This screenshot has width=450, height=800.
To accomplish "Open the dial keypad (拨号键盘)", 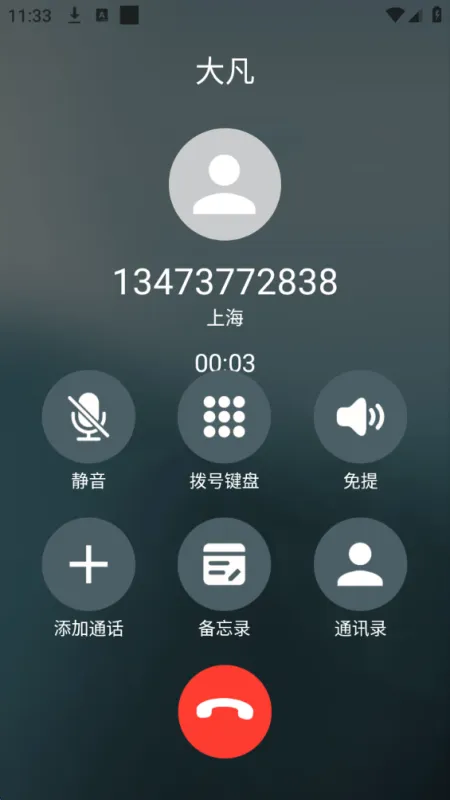I will click(224, 417).
